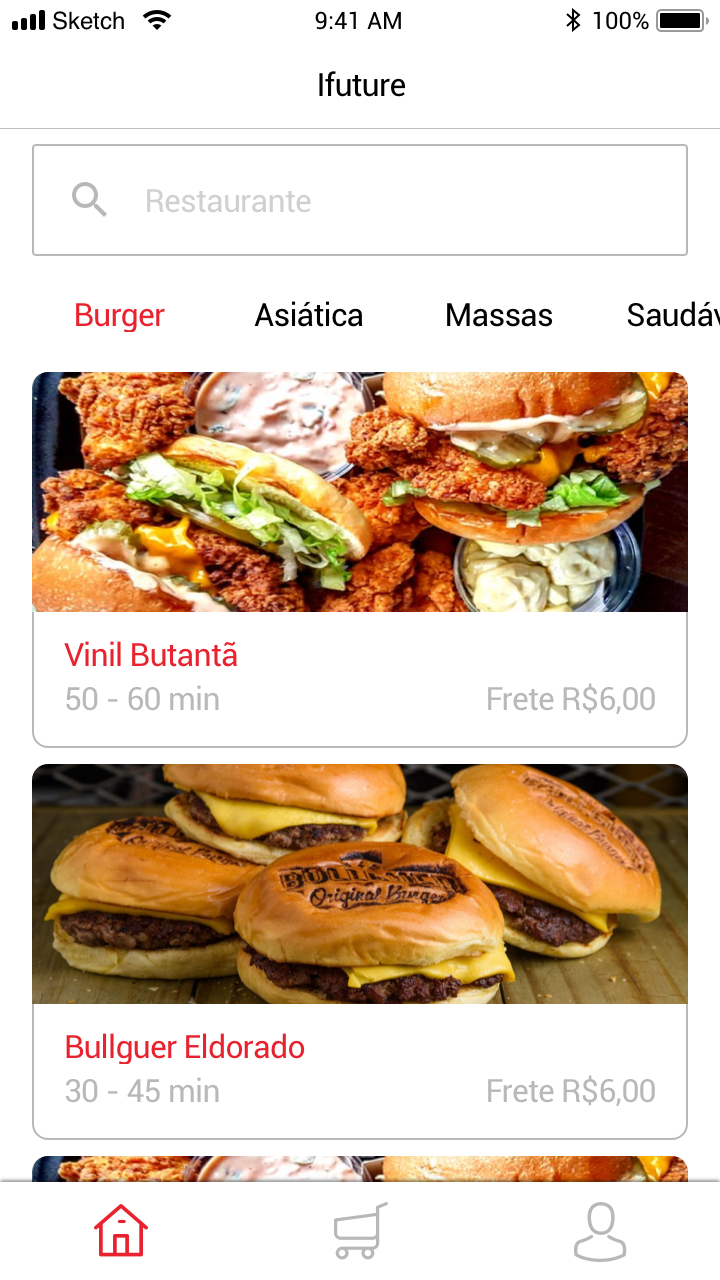
Task: Switch to the profile tab
Action: (x=600, y=1231)
